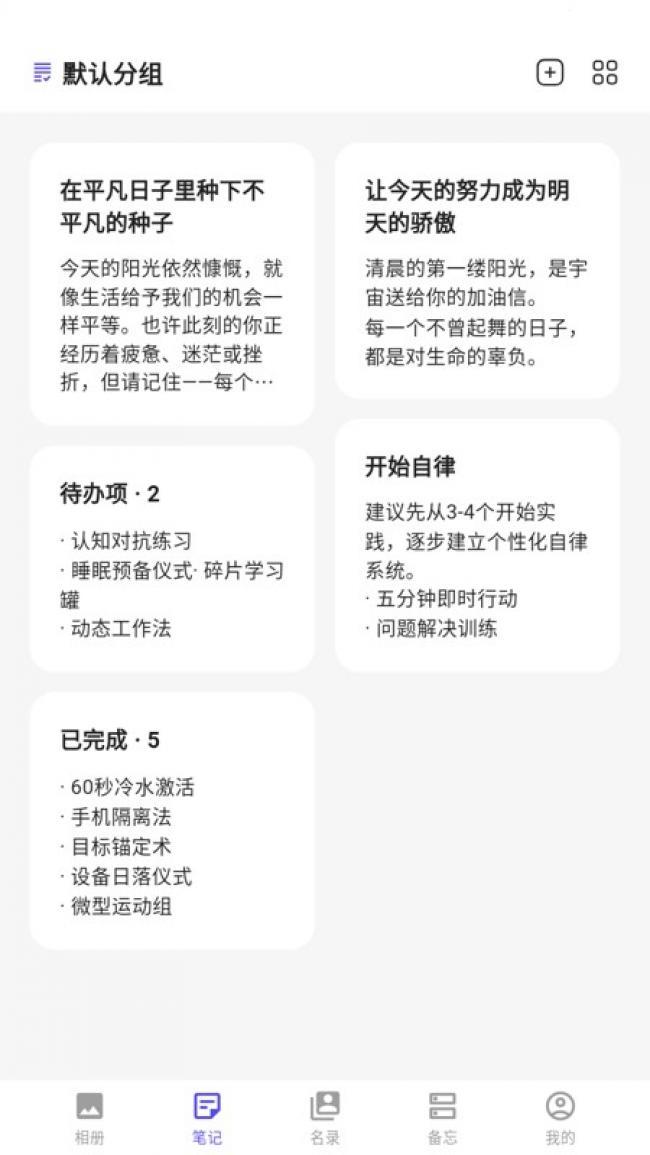Tap the 默认分组 group title

pos(112,74)
